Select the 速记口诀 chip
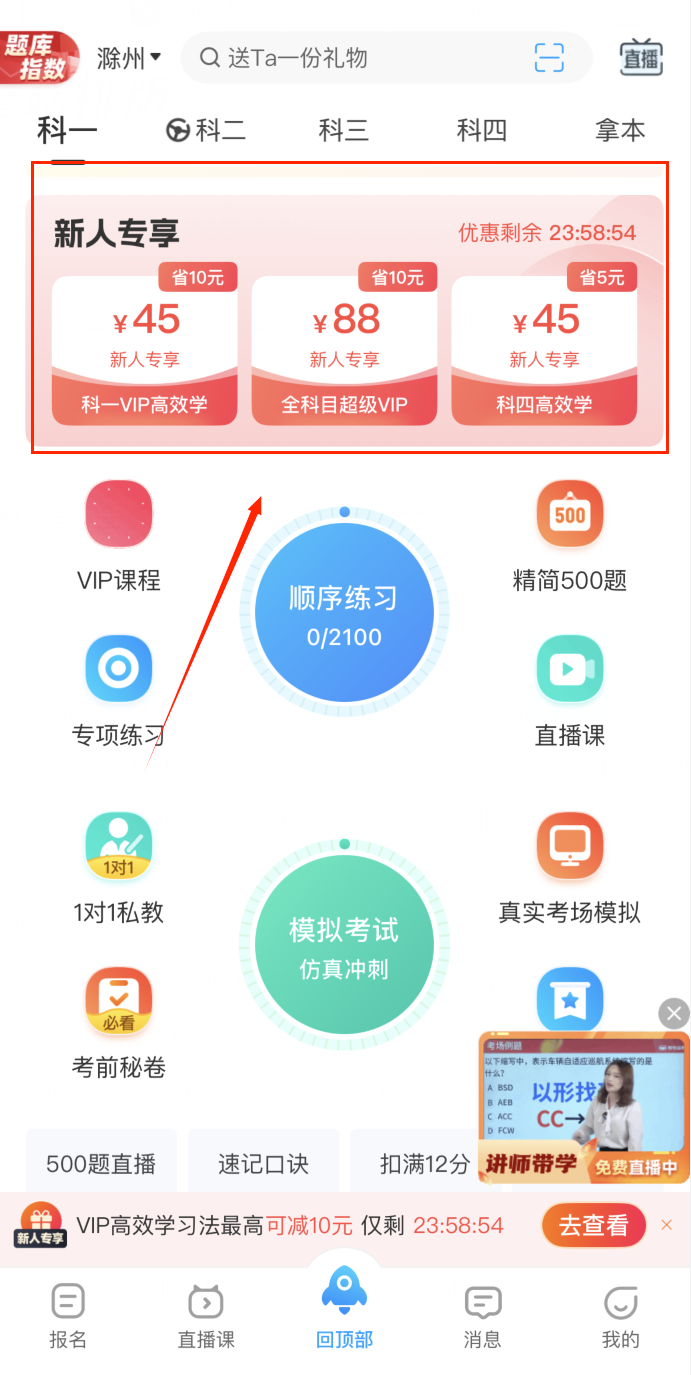Screen dimensions: 691x1375 (x=263, y=1164)
